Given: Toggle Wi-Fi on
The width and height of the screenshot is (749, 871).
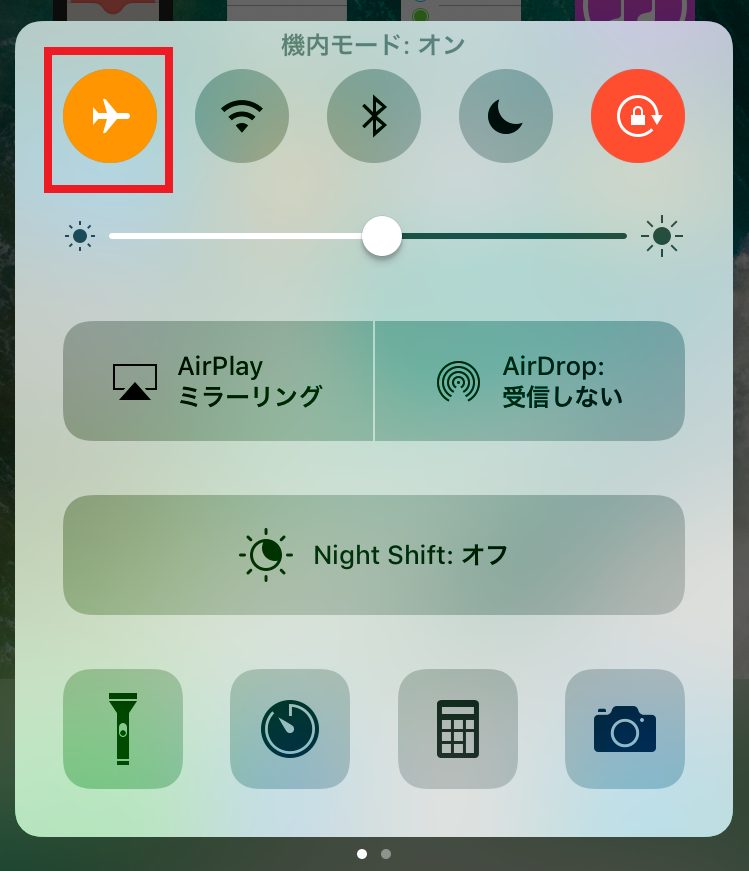Looking at the screenshot, I should 242,117.
